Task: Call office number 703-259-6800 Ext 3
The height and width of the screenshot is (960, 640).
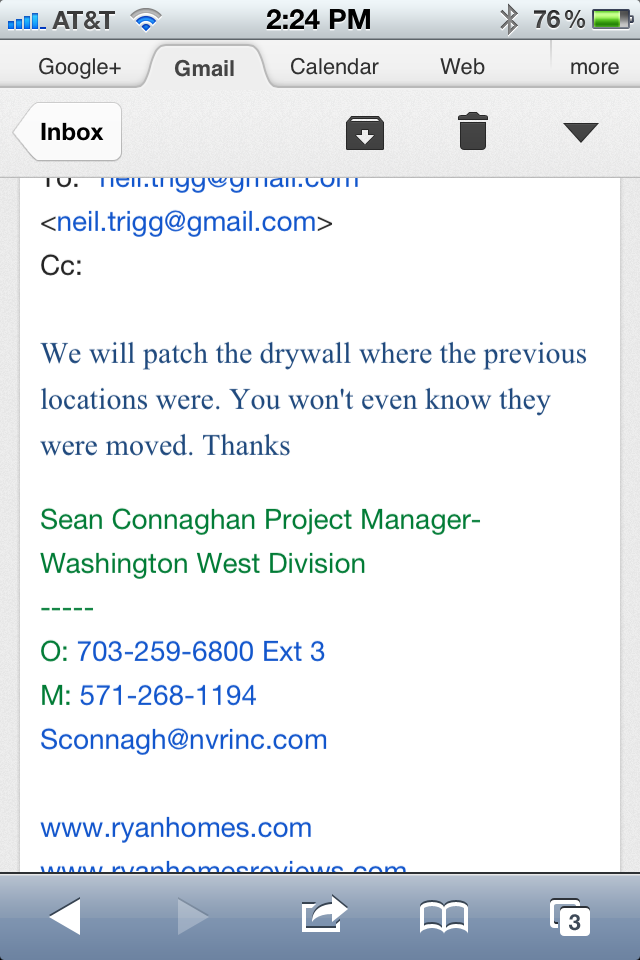Action: (200, 651)
